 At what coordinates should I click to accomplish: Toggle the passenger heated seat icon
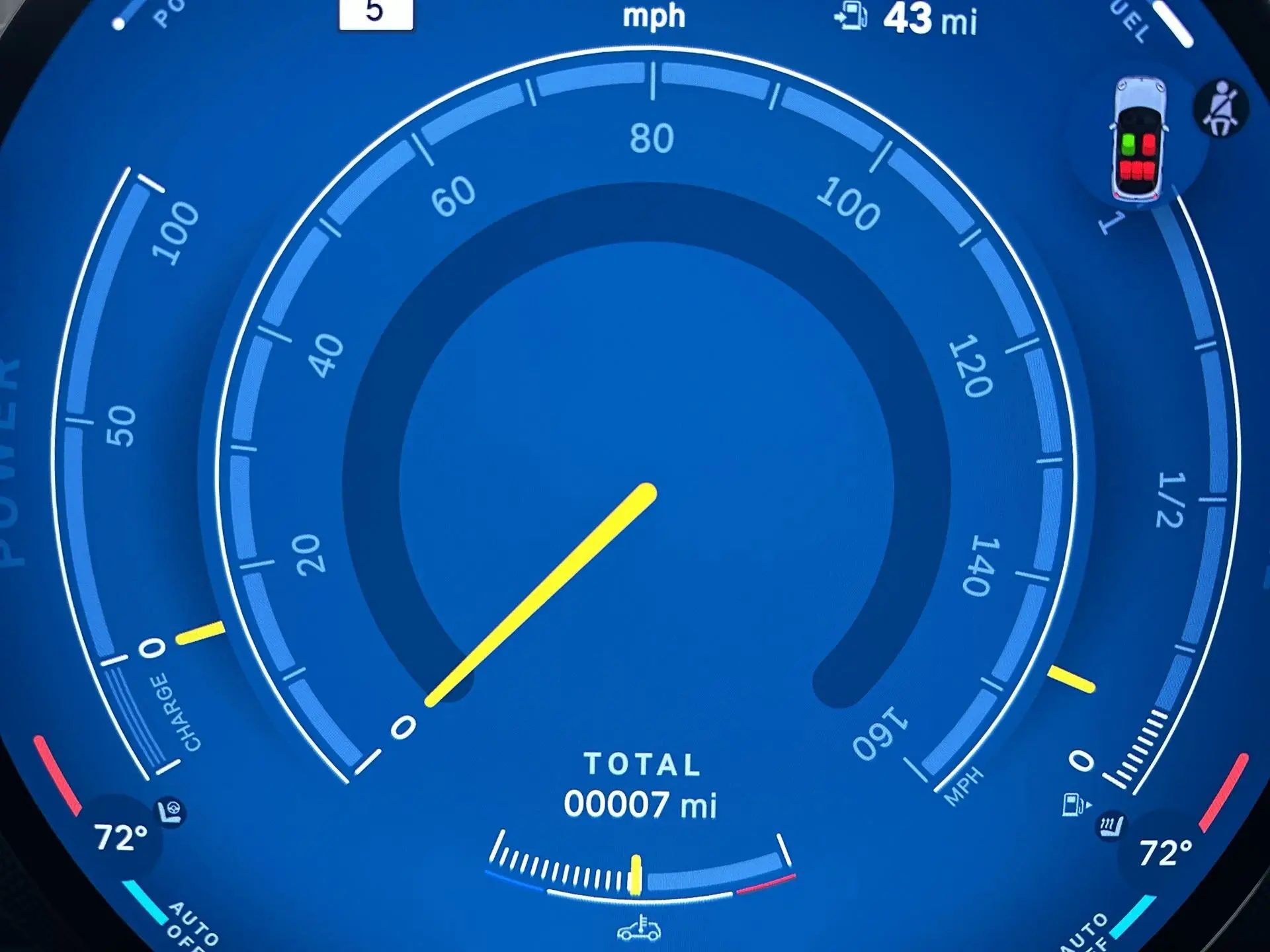tap(1111, 826)
